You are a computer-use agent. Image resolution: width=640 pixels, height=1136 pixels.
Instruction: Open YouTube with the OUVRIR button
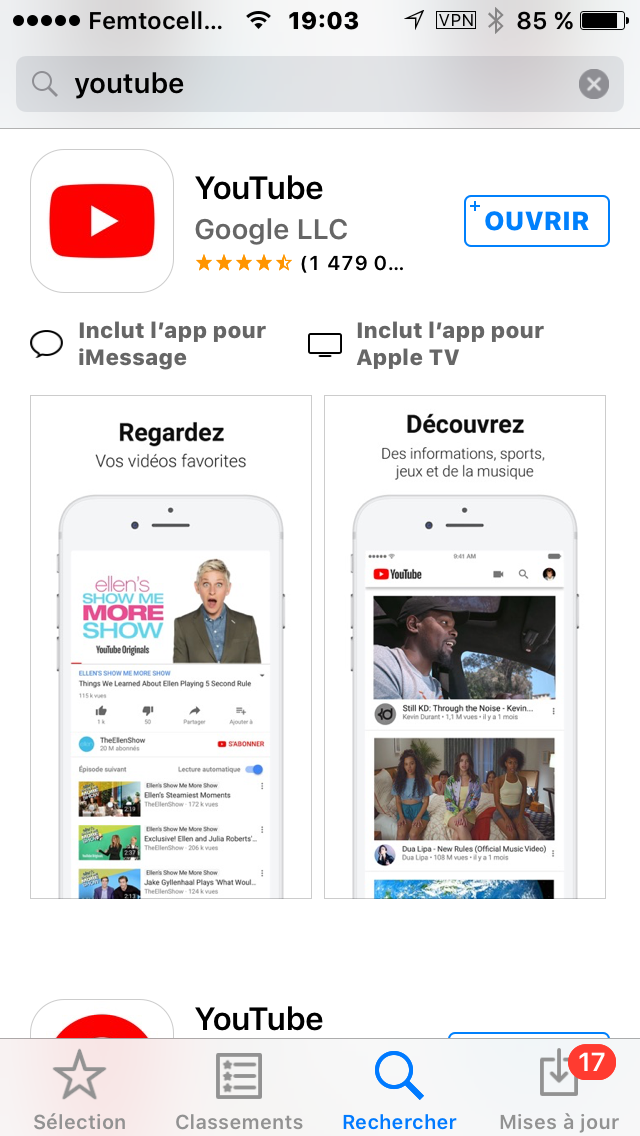point(536,221)
